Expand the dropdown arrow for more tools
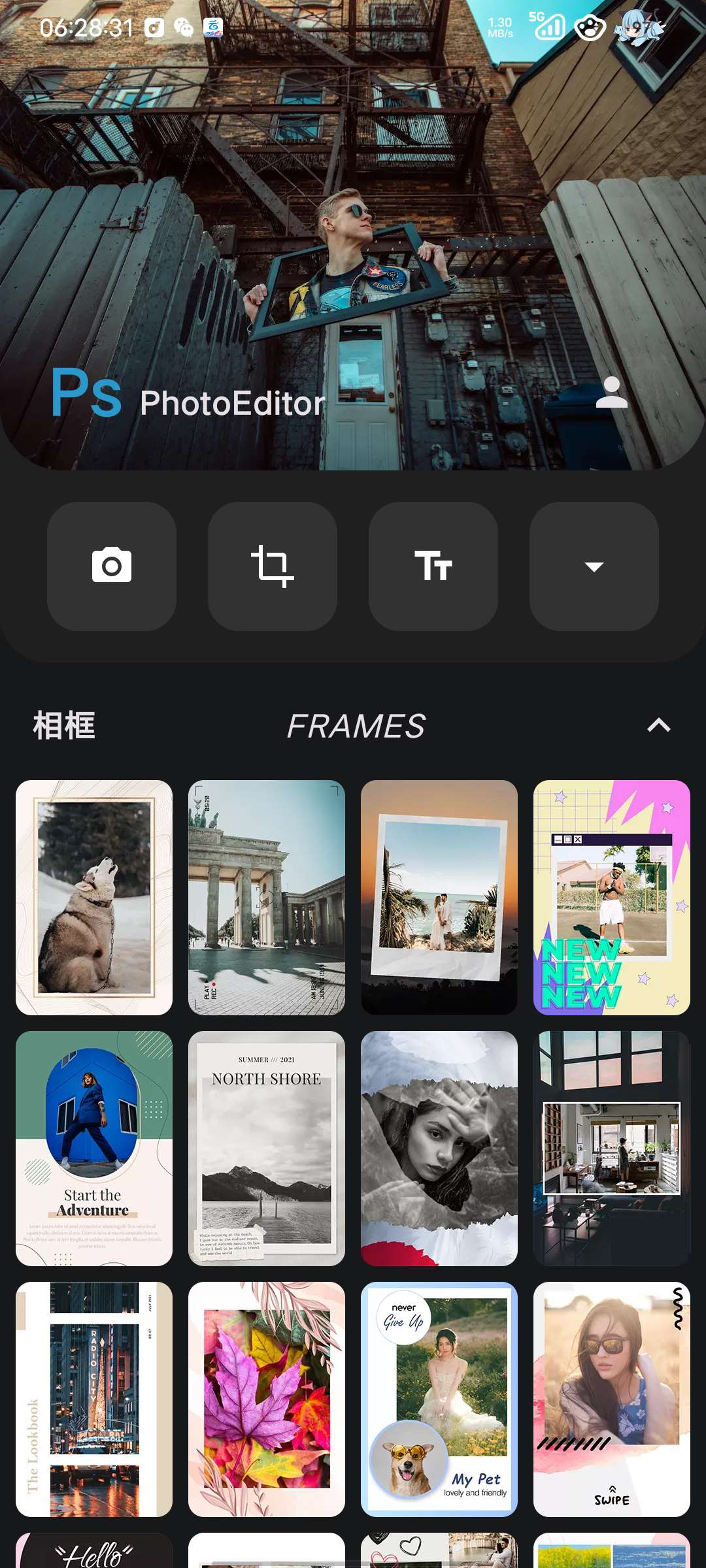Screen dimensions: 706x1568 [x=594, y=566]
